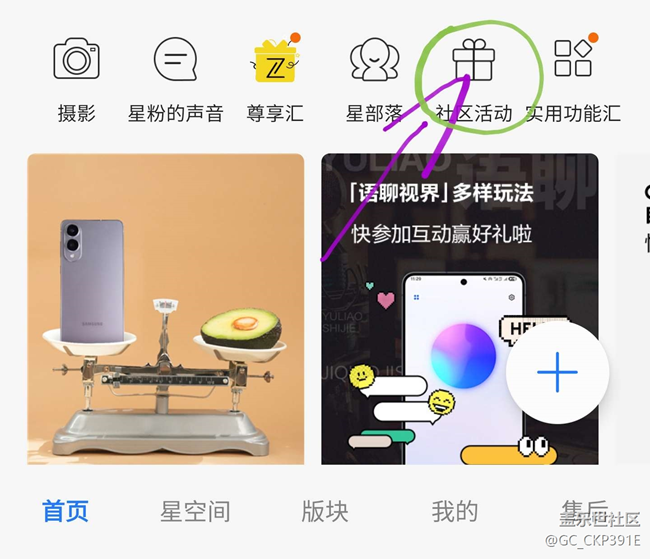Open 星部落 community groups
Image resolution: width=650 pixels, height=559 pixels.
[373, 59]
